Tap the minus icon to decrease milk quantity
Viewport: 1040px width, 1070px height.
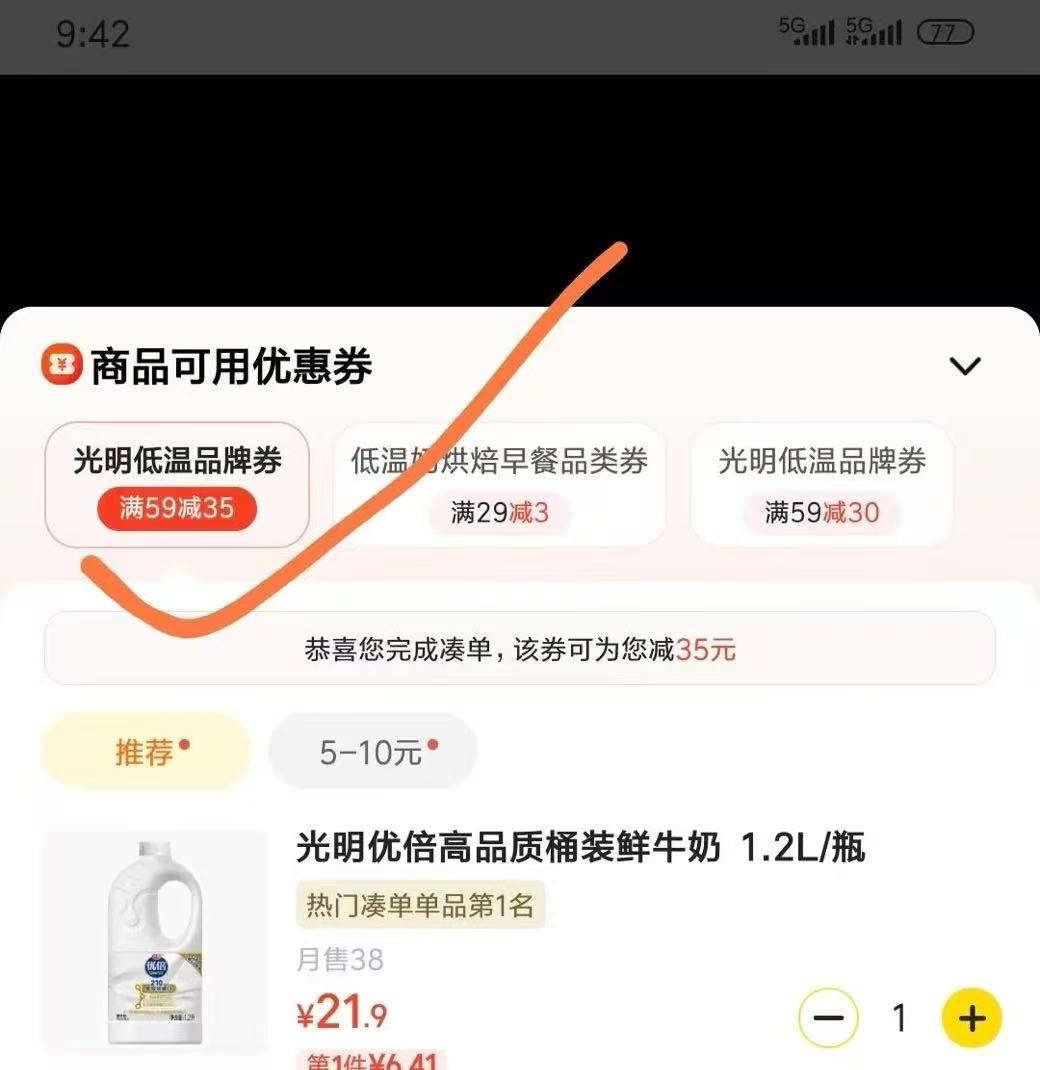point(828,1018)
